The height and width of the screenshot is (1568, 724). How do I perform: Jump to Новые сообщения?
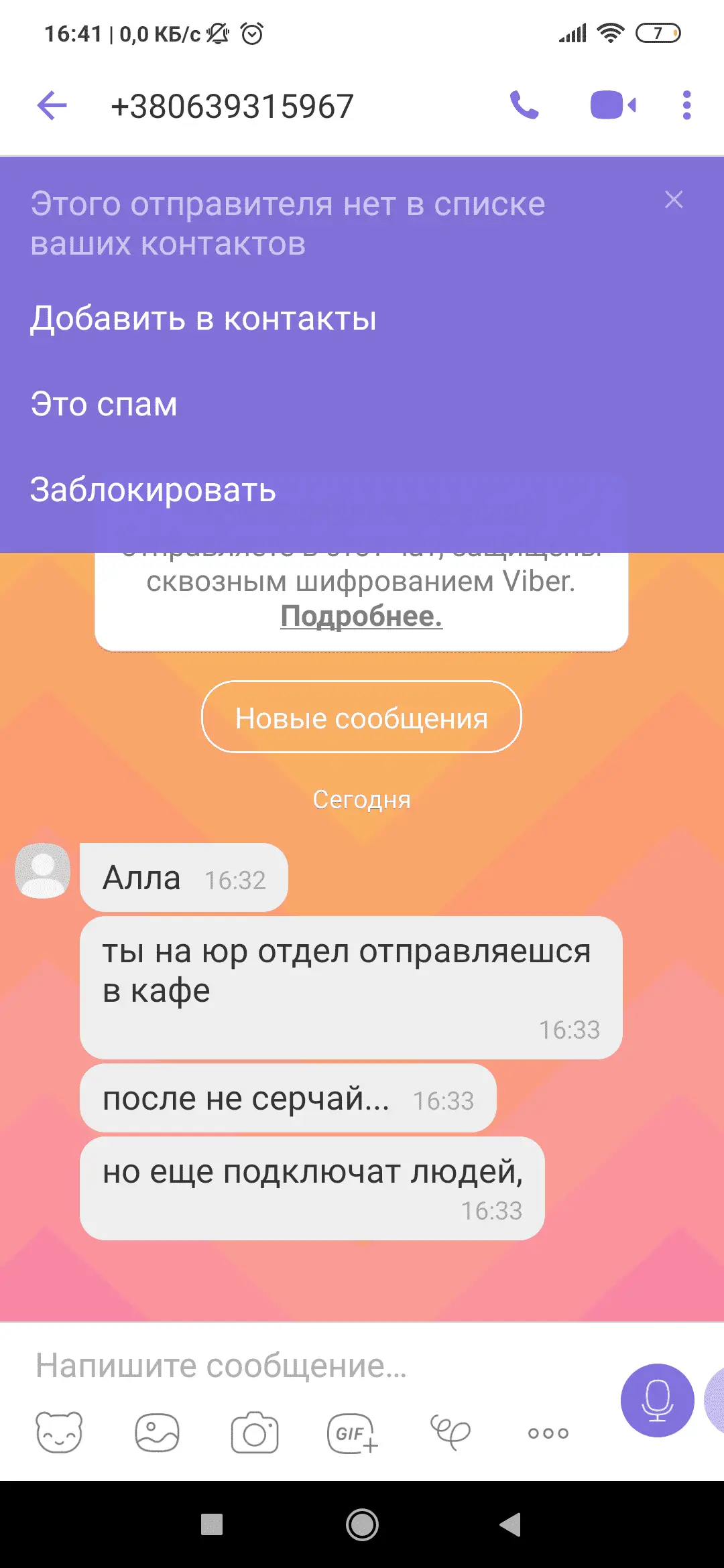tap(361, 718)
